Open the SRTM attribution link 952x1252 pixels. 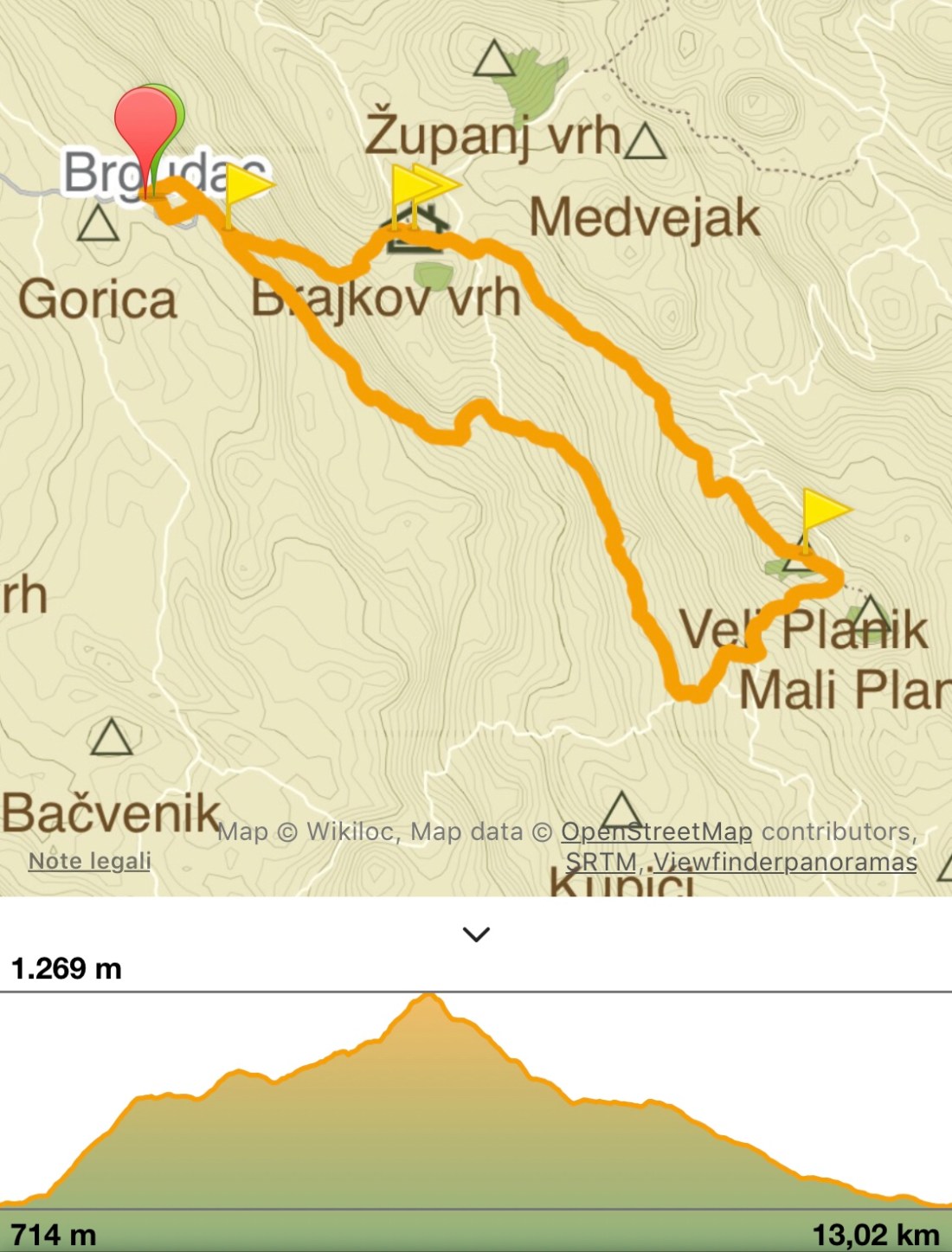pos(601,862)
